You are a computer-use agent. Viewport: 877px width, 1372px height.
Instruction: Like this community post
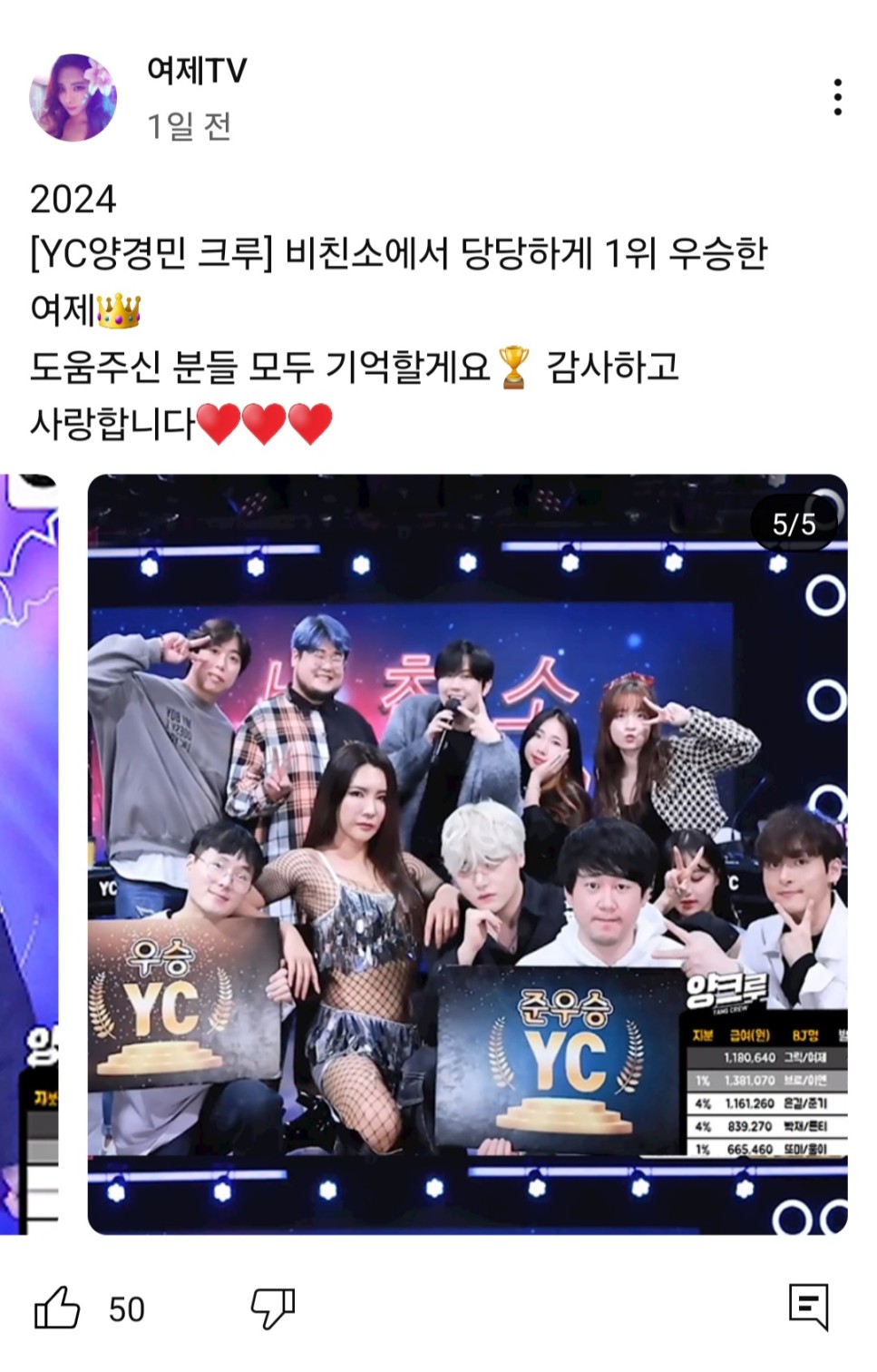pos(57,1308)
